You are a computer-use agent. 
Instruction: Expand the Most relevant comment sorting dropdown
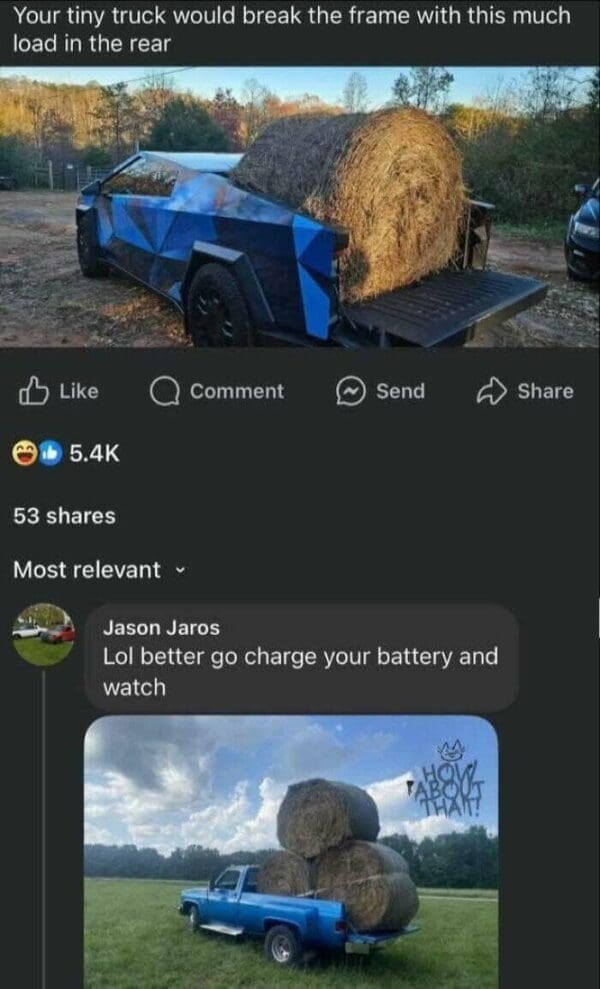point(97,570)
